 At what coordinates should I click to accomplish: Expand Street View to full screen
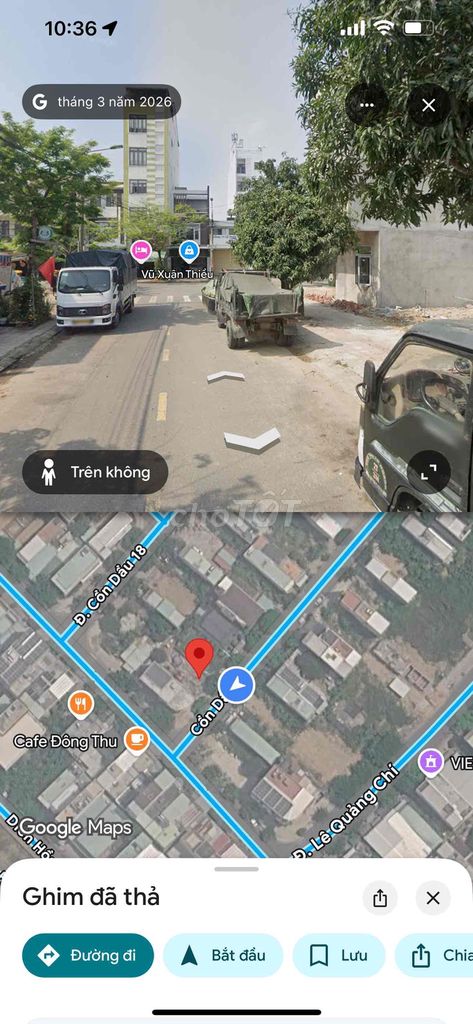coord(429,472)
